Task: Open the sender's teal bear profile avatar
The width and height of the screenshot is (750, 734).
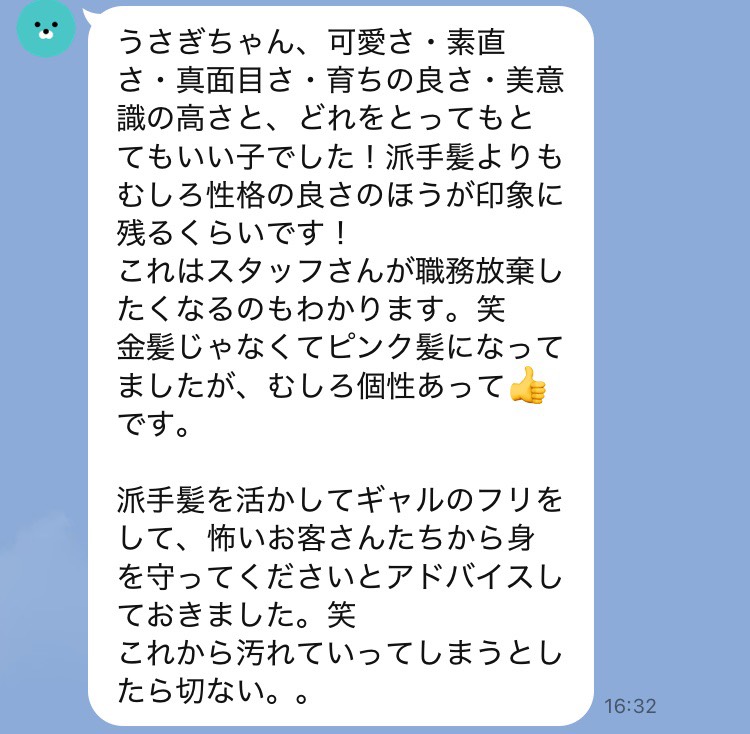Action: click(x=47, y=27)
